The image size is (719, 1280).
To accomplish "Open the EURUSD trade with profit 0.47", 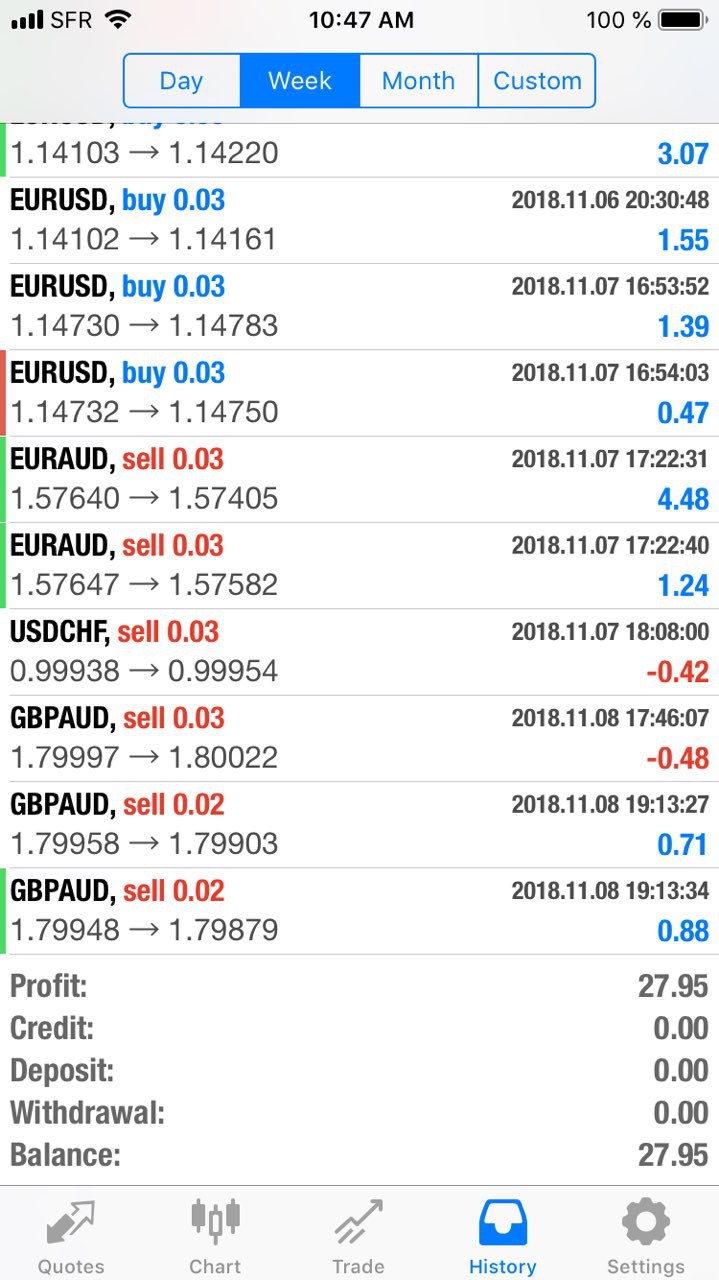I will tap(359, 393).
